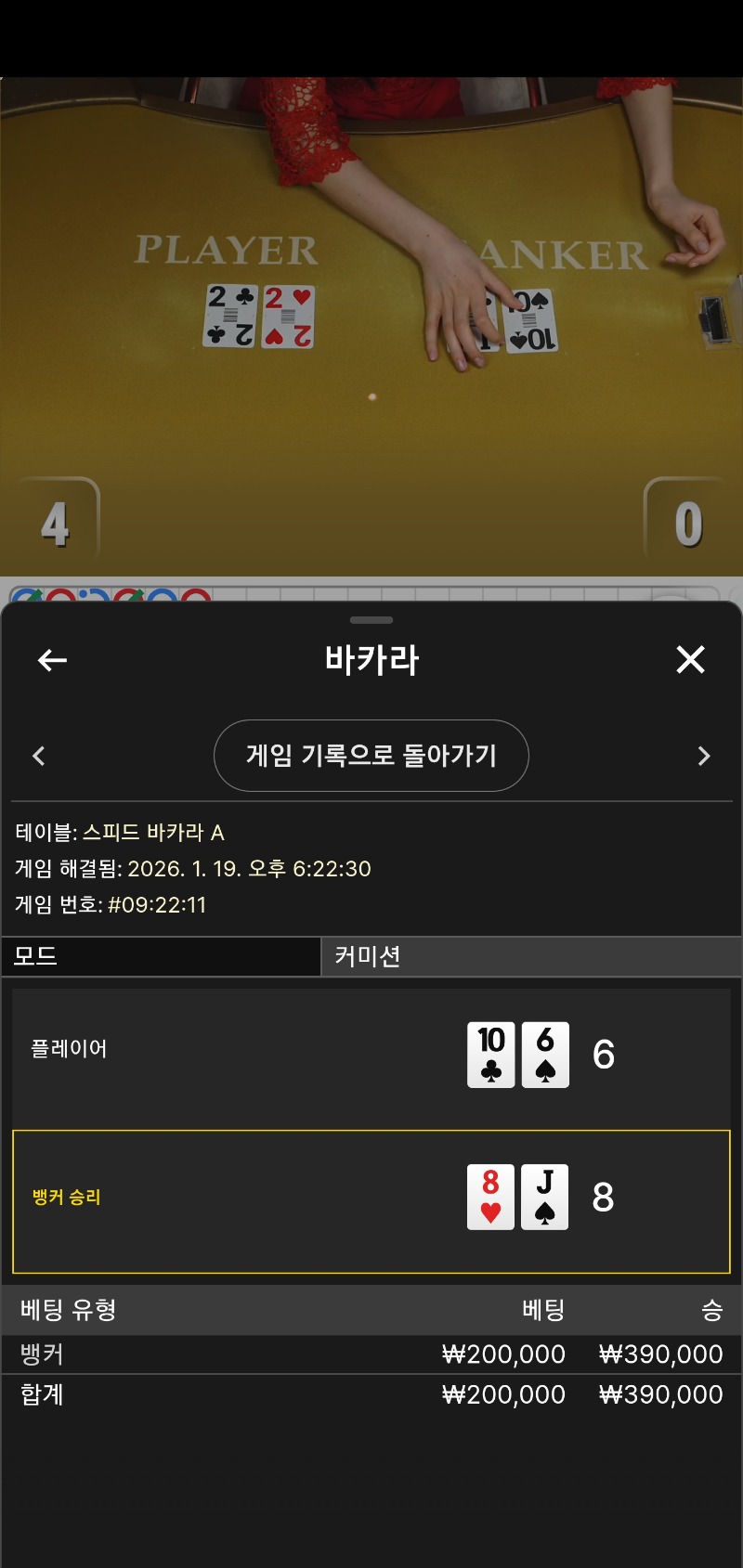Close the 바카라 game detail panel

click(x=690, y=660)
